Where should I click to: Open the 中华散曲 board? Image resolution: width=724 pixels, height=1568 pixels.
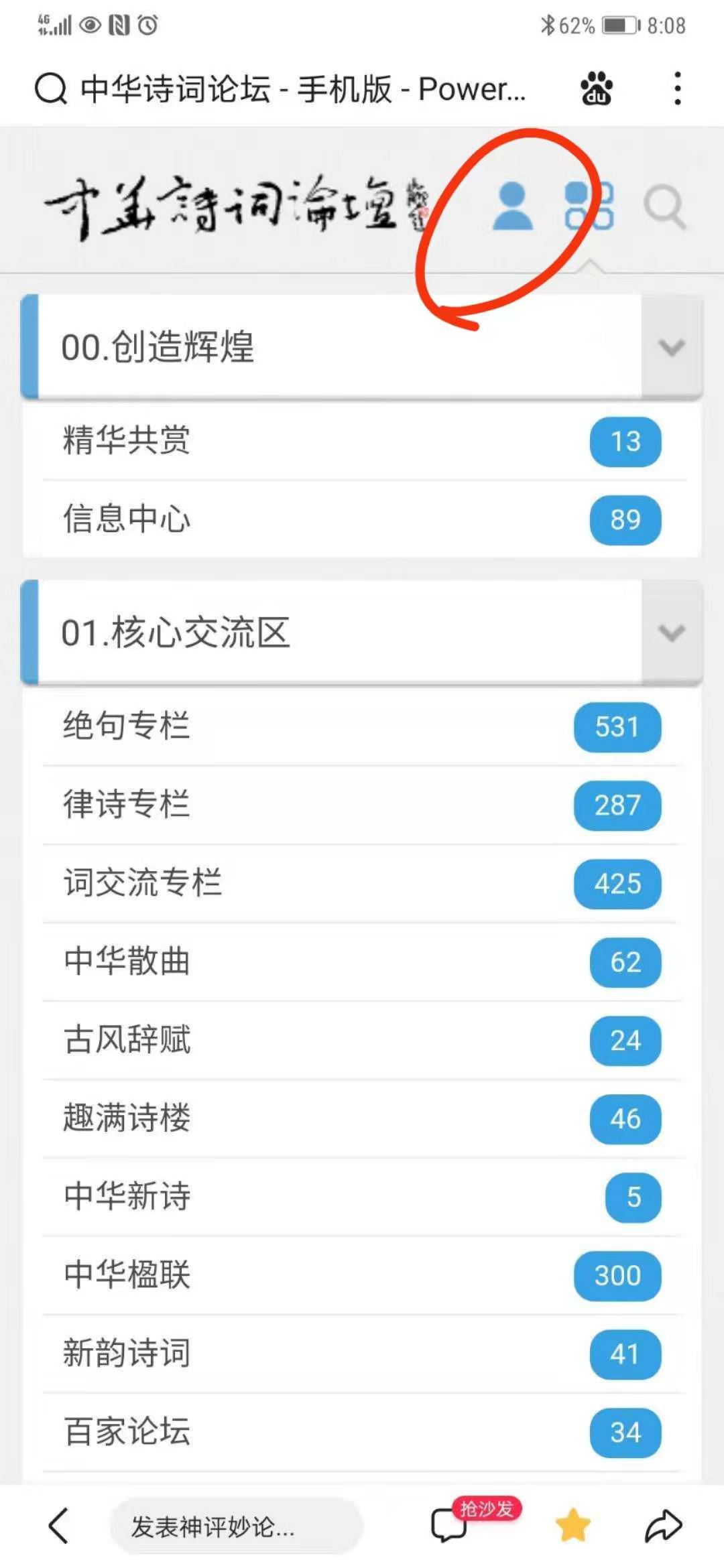tap(362, 962)
